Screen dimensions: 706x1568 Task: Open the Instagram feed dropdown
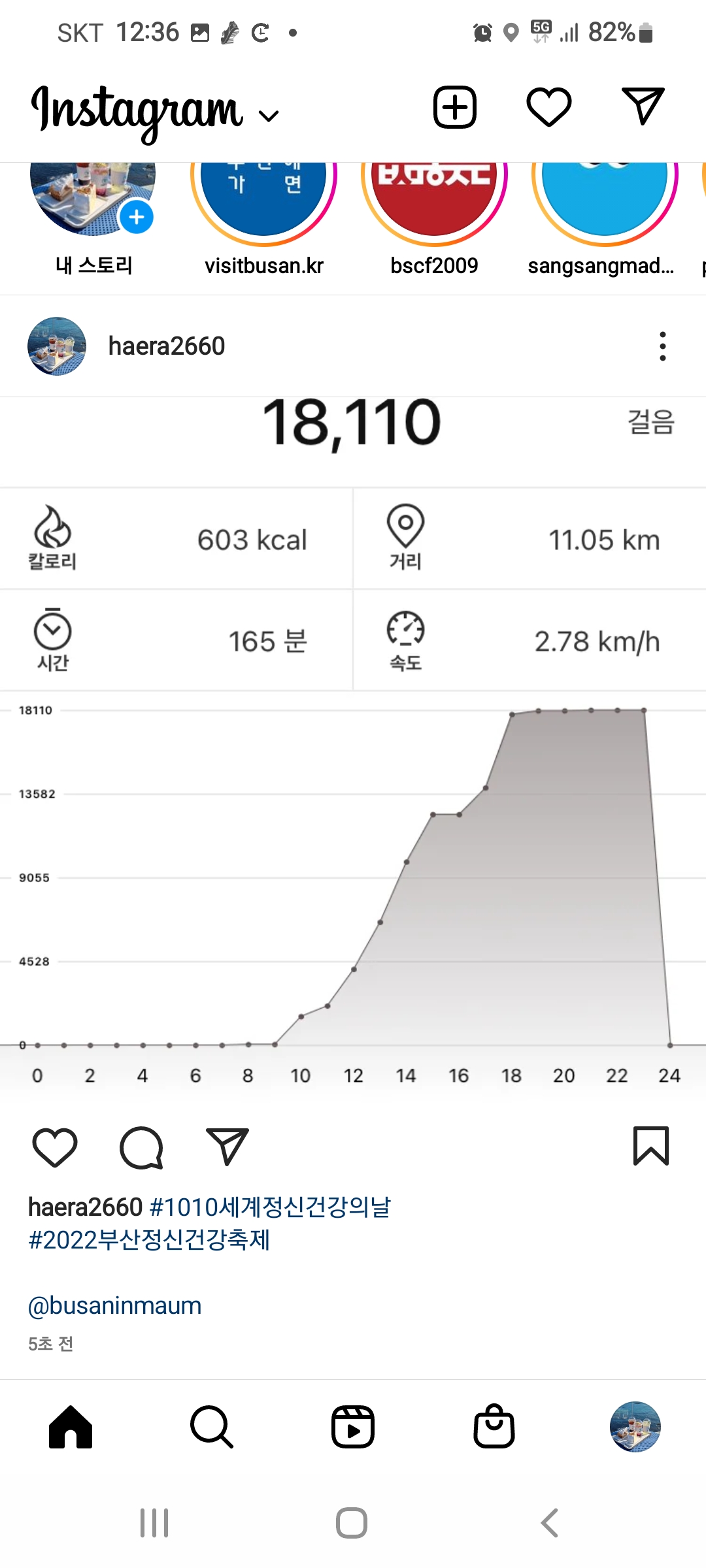[268, 116]
